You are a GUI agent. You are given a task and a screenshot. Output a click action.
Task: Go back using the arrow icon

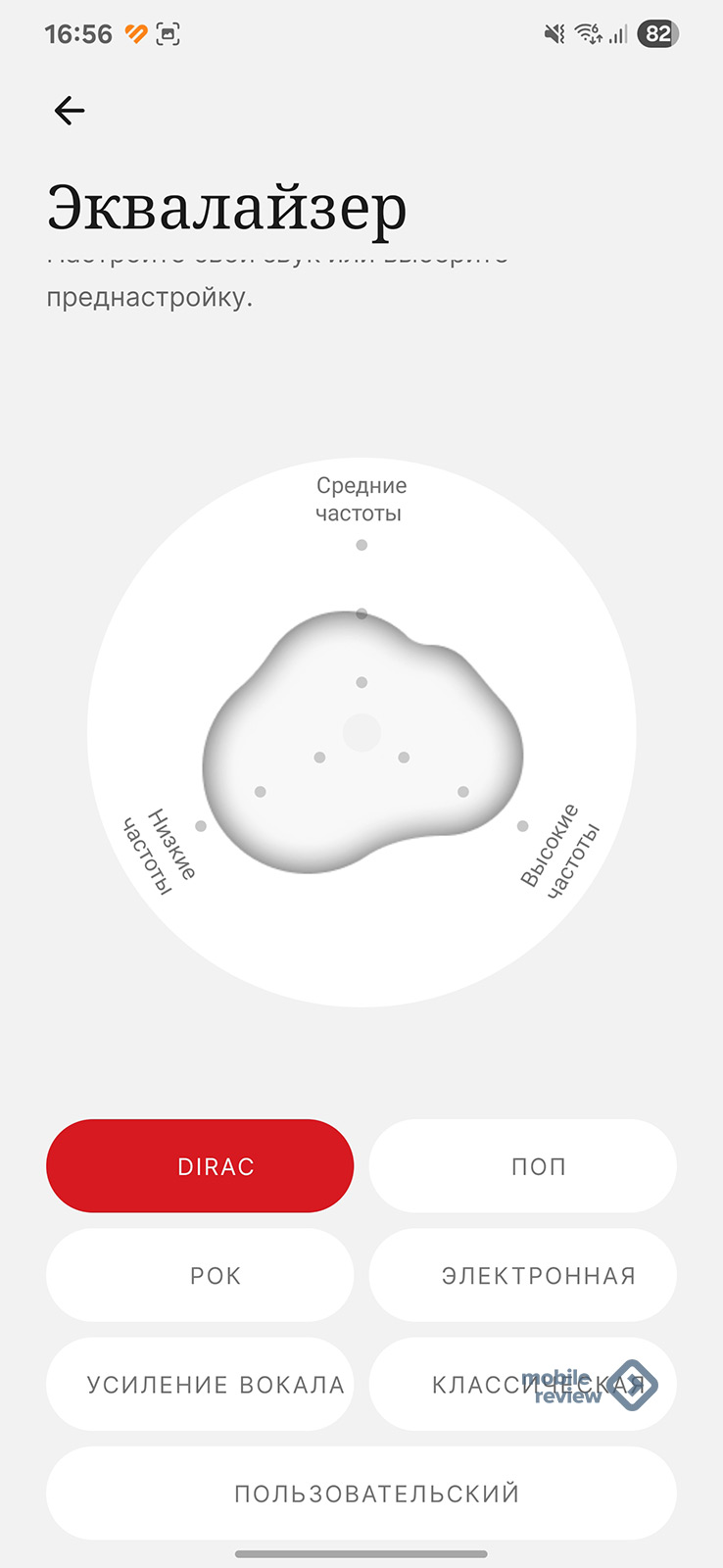(70, 111)
